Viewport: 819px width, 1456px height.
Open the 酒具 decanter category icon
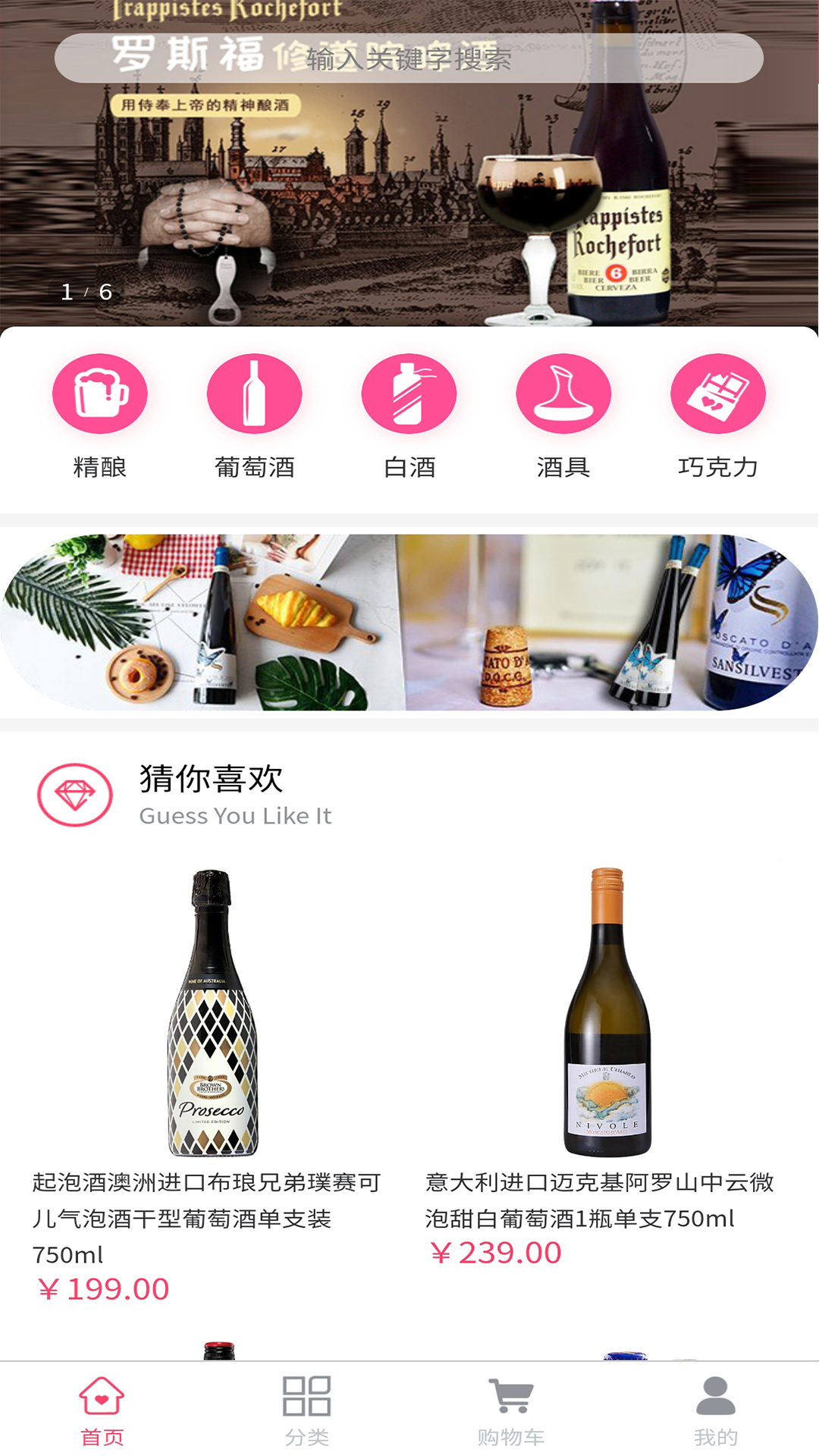click(561, 393)
